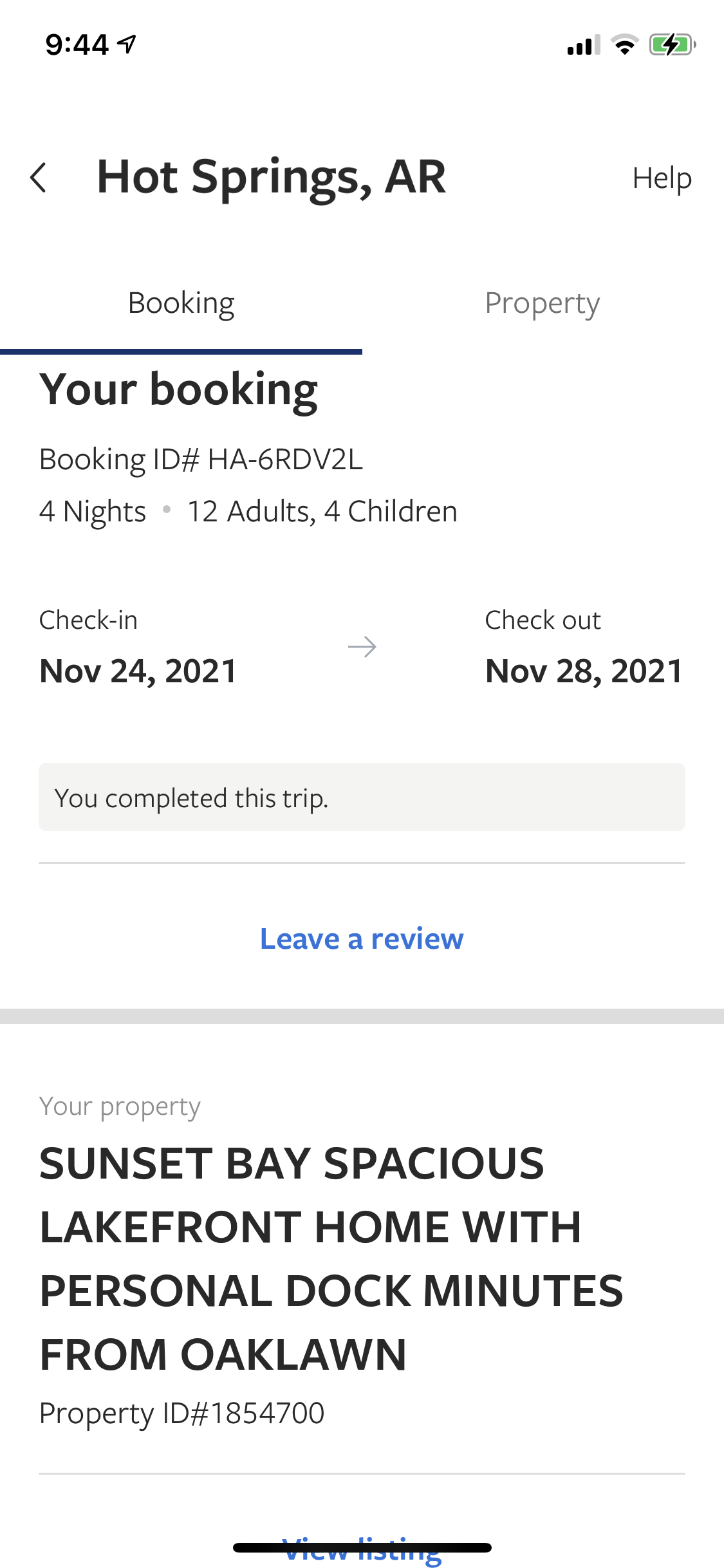
Task: Switch to the Property tab
Action: click(543, 303)
